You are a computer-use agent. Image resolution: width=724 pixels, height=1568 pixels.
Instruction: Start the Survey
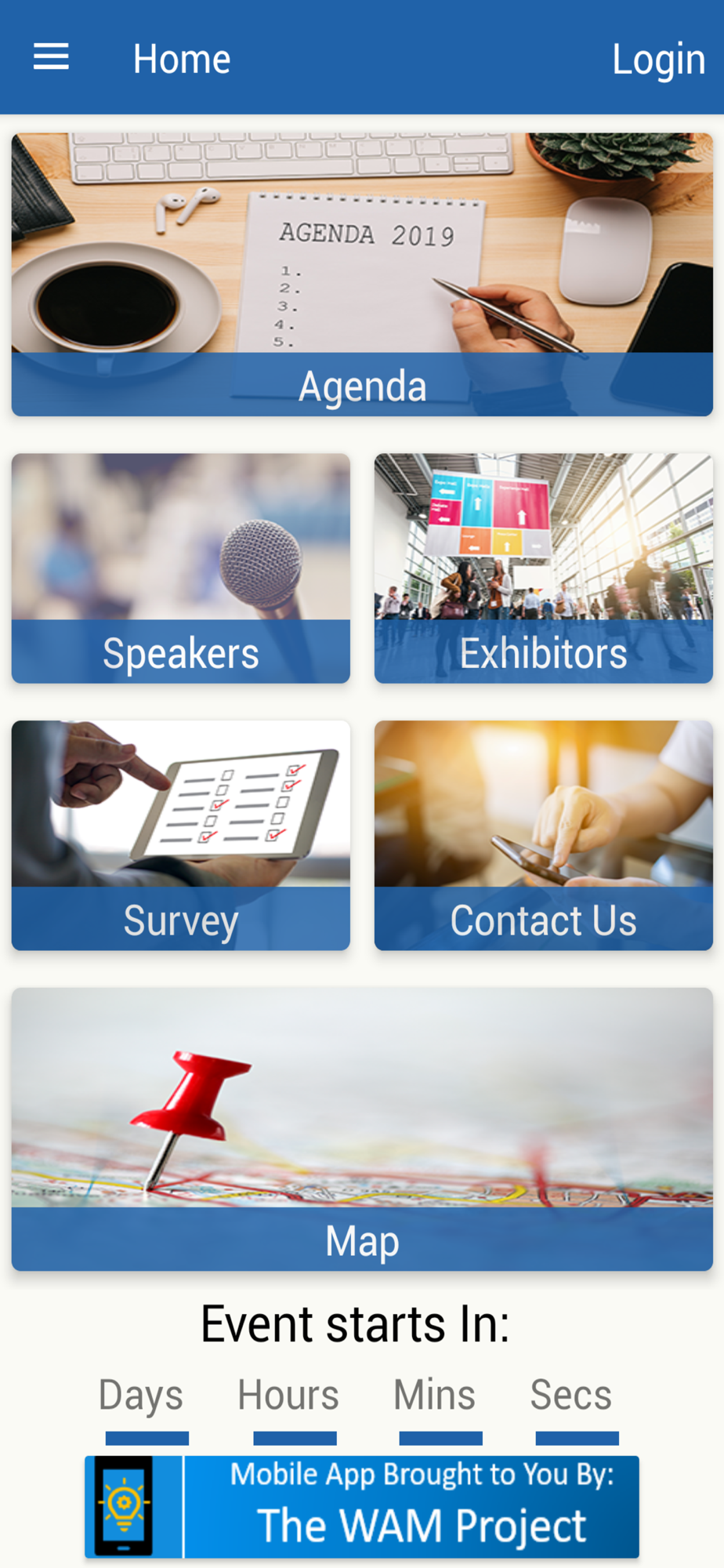pos(181,836)
